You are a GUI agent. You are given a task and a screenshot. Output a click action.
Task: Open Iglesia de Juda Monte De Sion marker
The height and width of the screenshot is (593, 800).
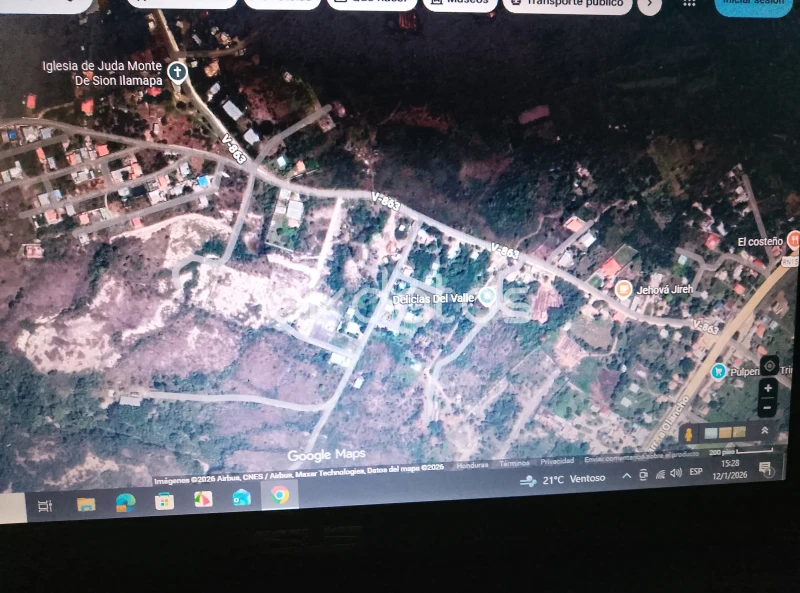click(177, 71)
